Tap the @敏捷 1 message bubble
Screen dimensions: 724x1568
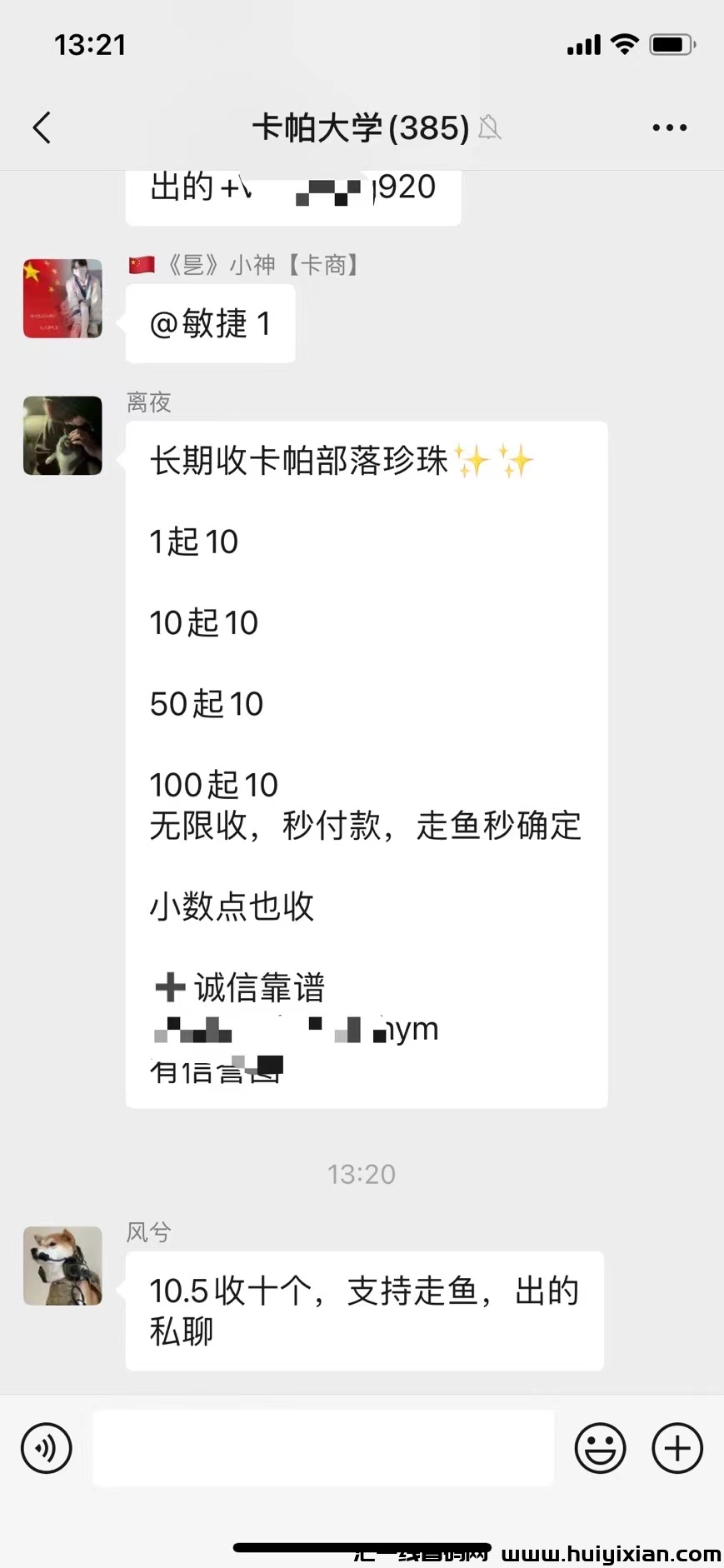click(x=210, y=324)
